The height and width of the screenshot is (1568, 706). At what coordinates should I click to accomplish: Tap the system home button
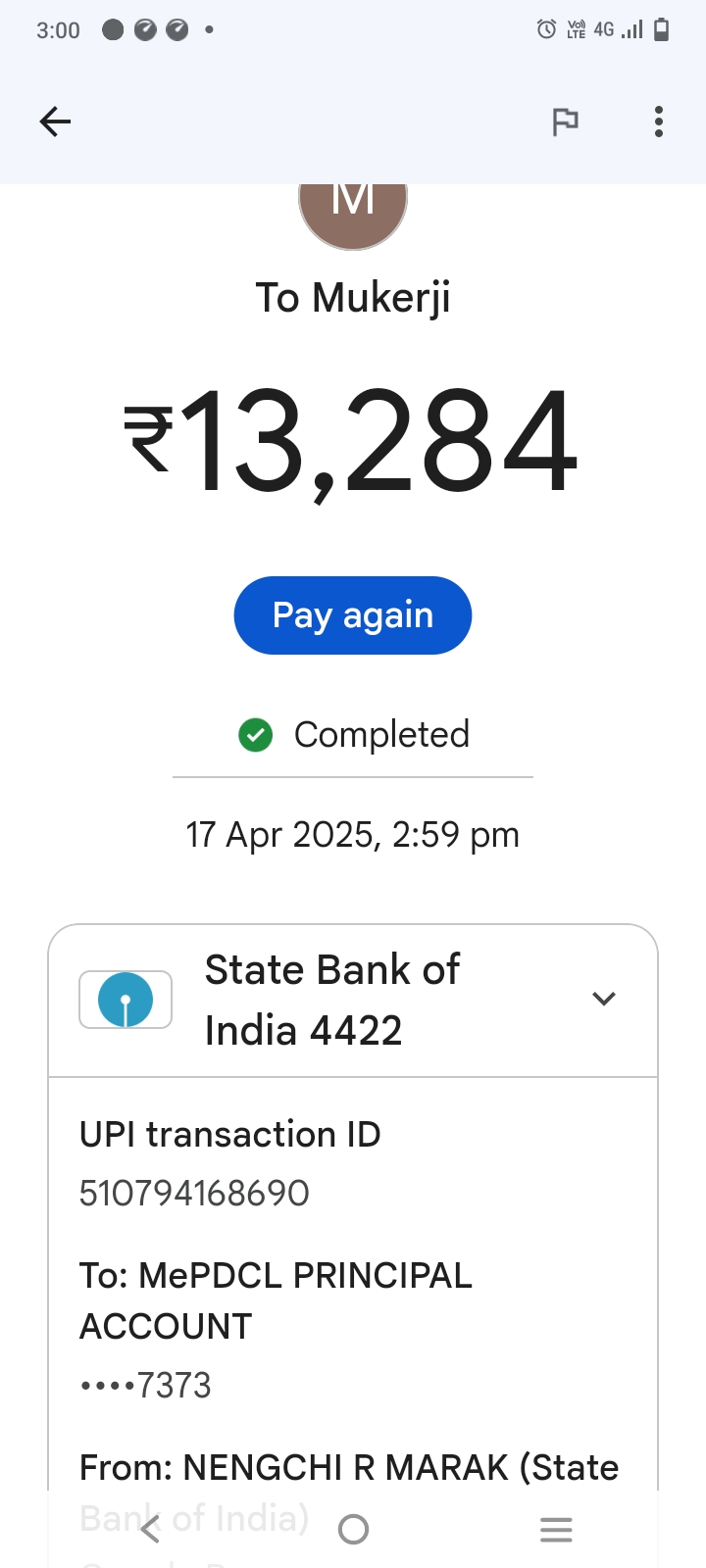pyautogui.click(x=353, y=1529)
